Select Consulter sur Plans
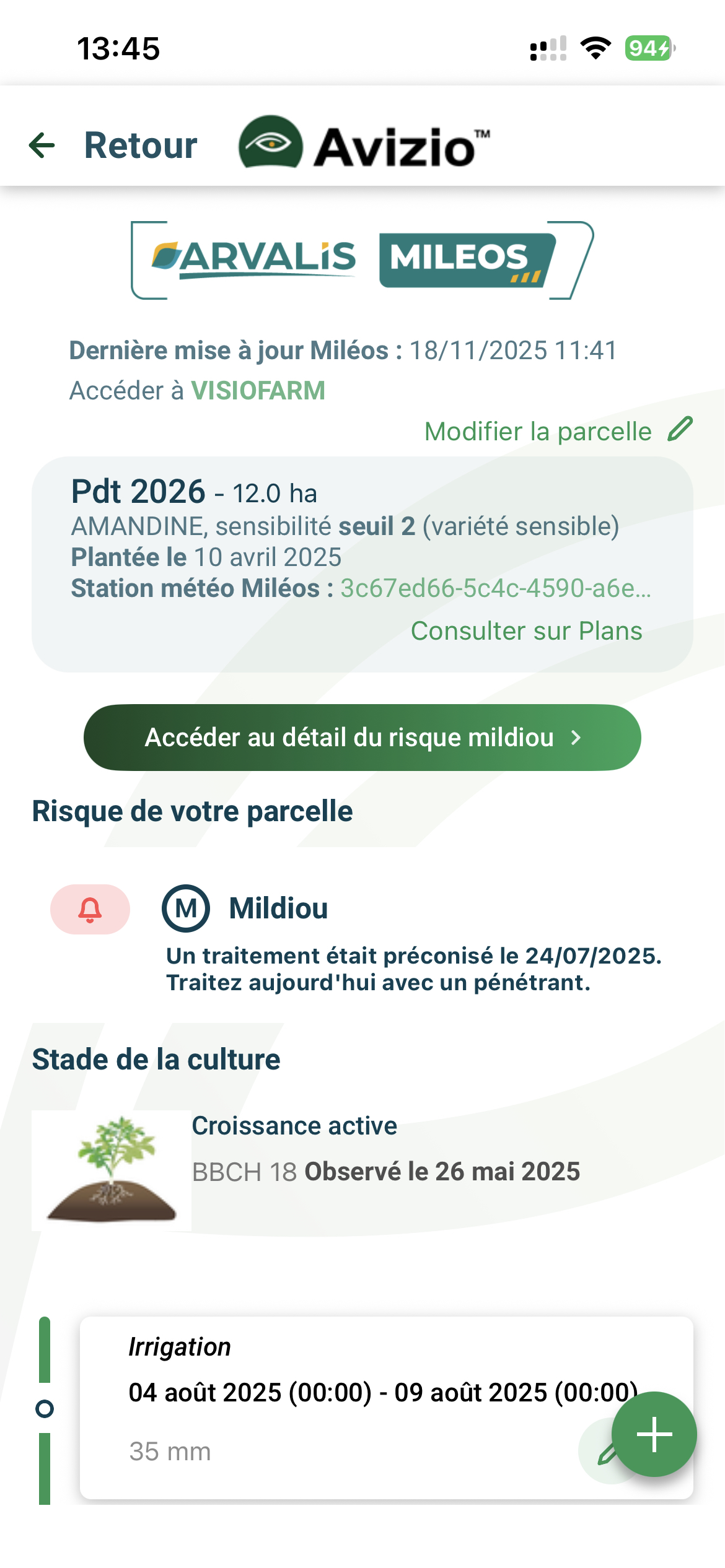Screen dimensions: 725x1568 [526, 631]
